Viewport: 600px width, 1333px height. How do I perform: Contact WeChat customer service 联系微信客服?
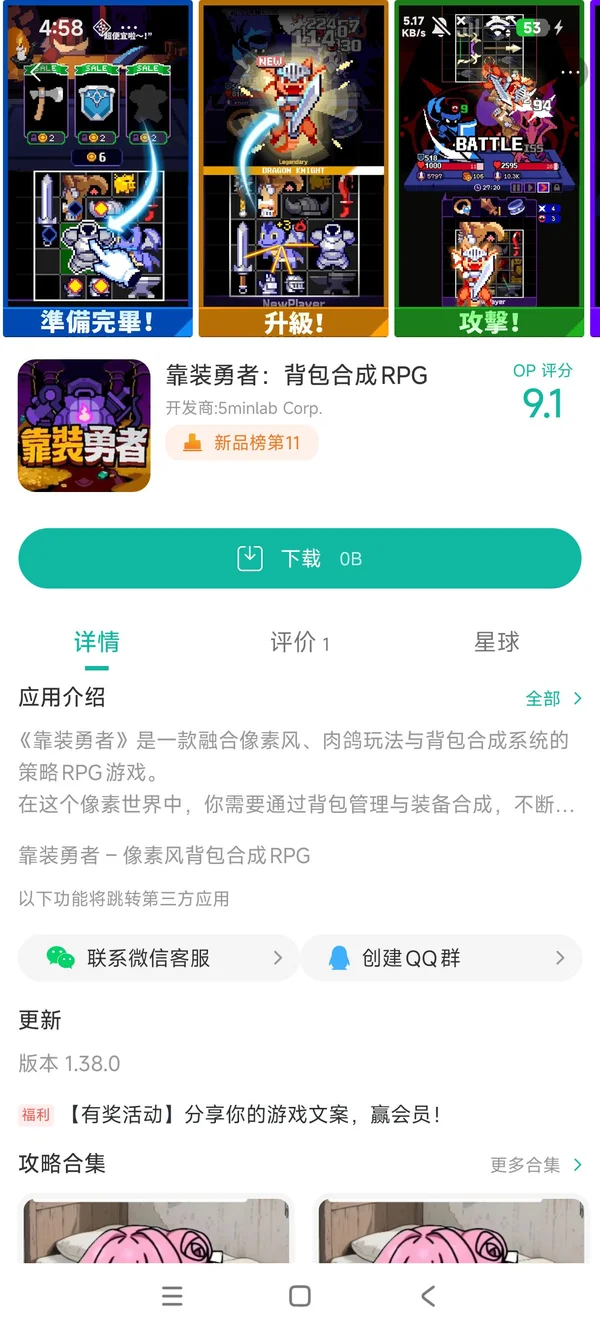pos(158,958)
